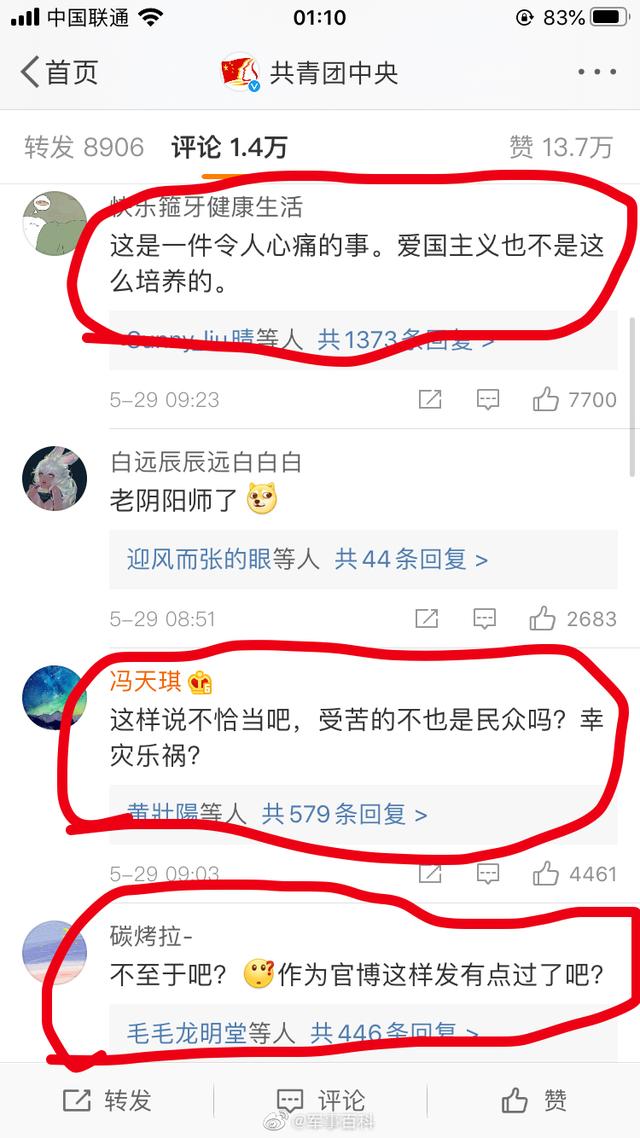Screen dimensions: 640x1138
Task: Repost the 5-29 09:23 comment
Action: [429, 400]
